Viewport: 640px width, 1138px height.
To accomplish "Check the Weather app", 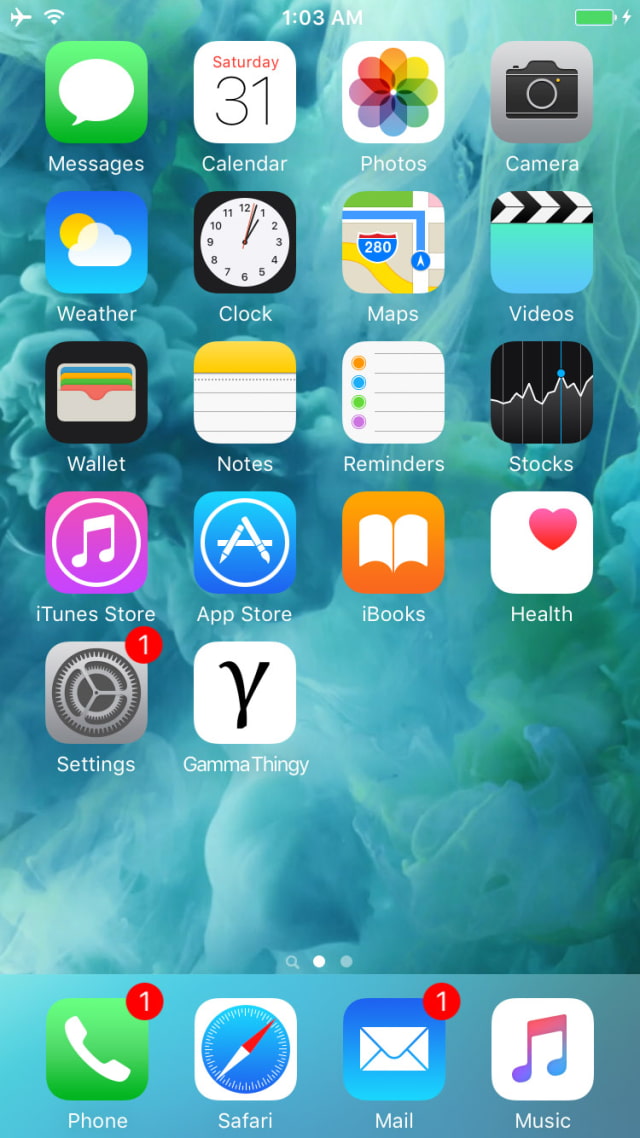I will (96, 242).
